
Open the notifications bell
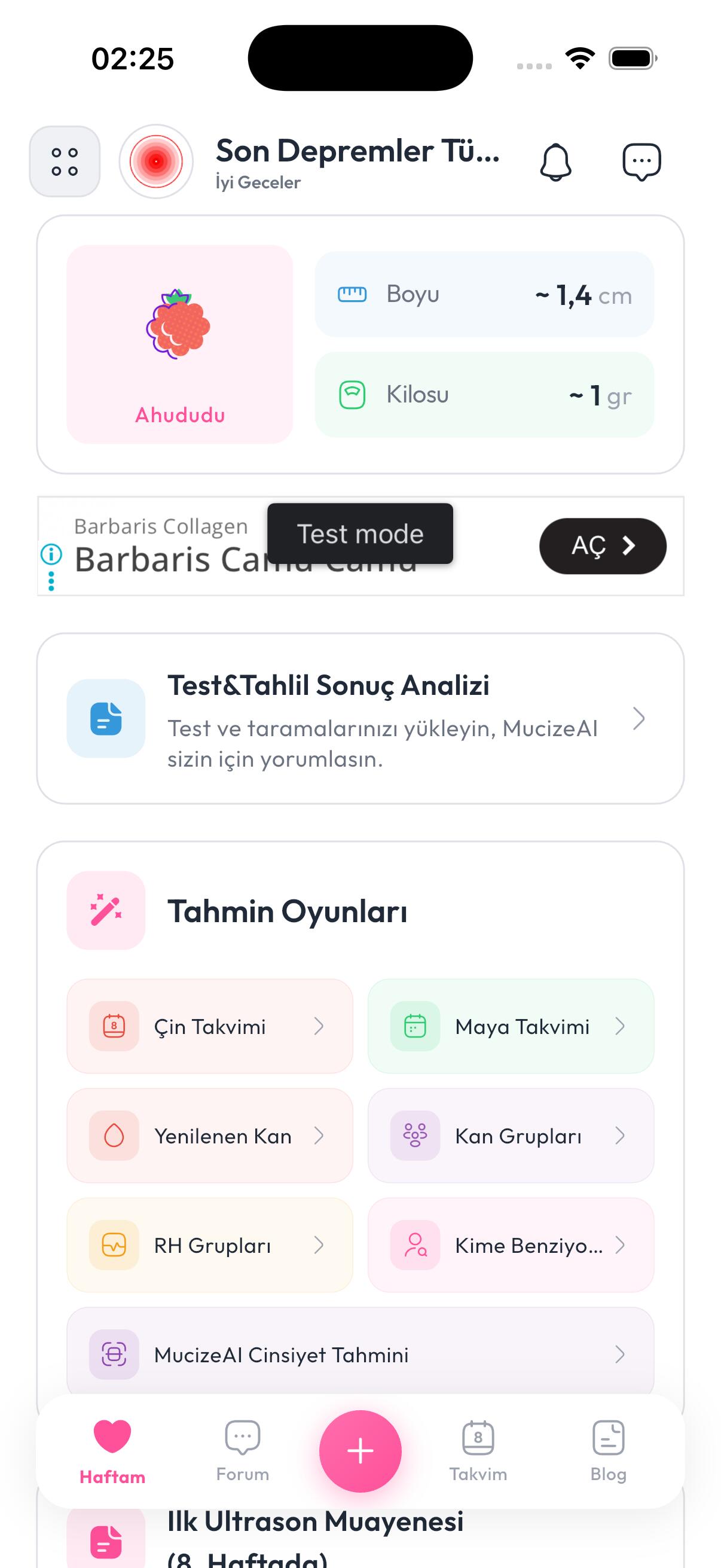(555, 163)
